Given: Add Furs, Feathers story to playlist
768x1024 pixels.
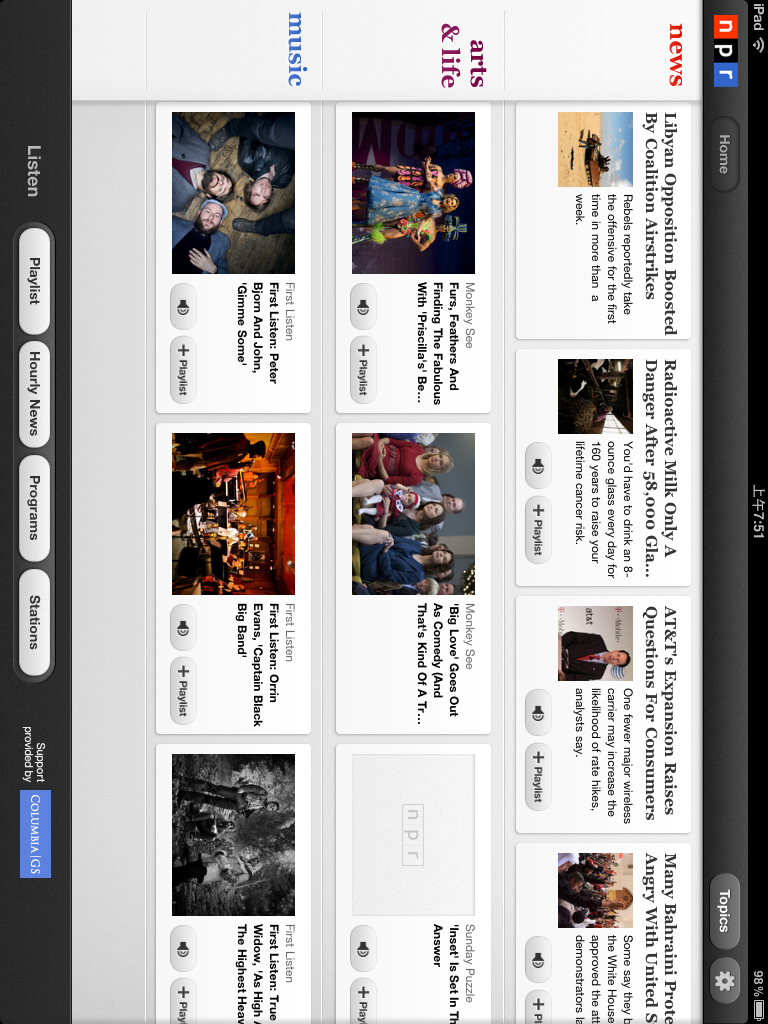Looking at the screenshot, I should click(x=363, y=368).
